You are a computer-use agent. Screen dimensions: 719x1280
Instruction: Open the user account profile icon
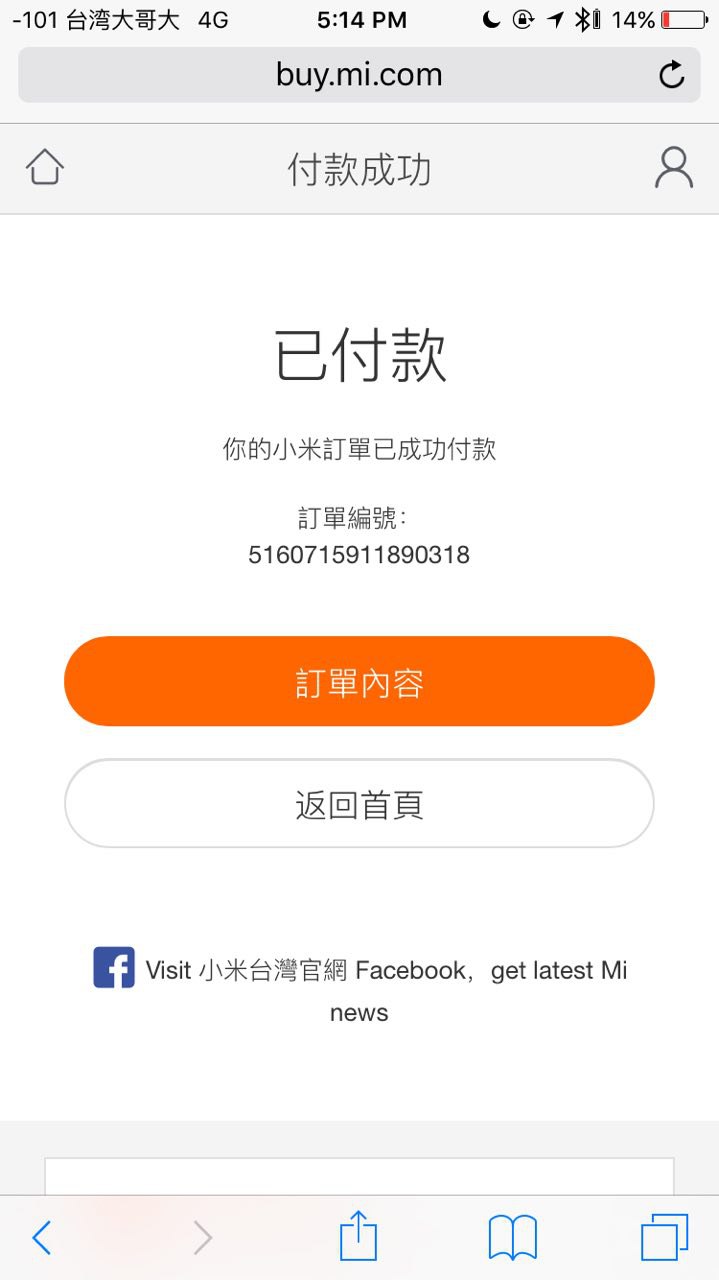click(x=673, y=168)
